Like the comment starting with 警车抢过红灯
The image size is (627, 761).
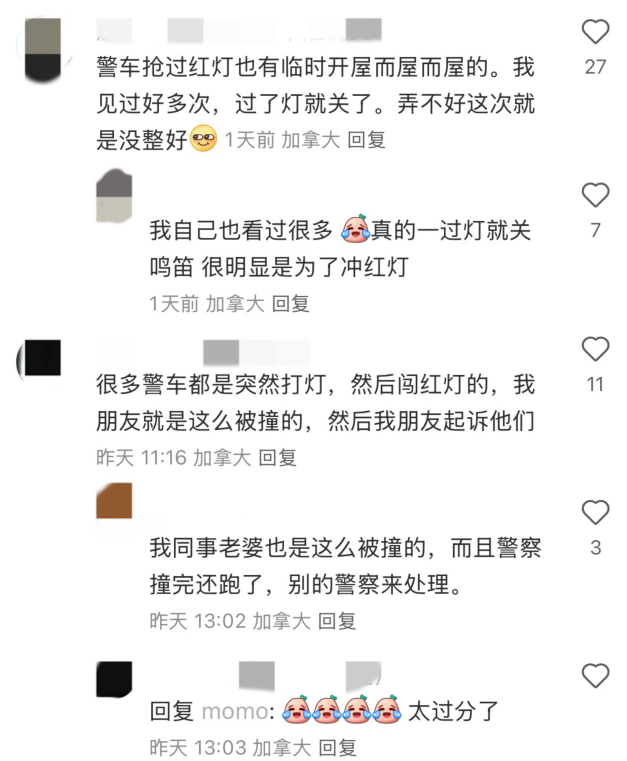point(596,33)
